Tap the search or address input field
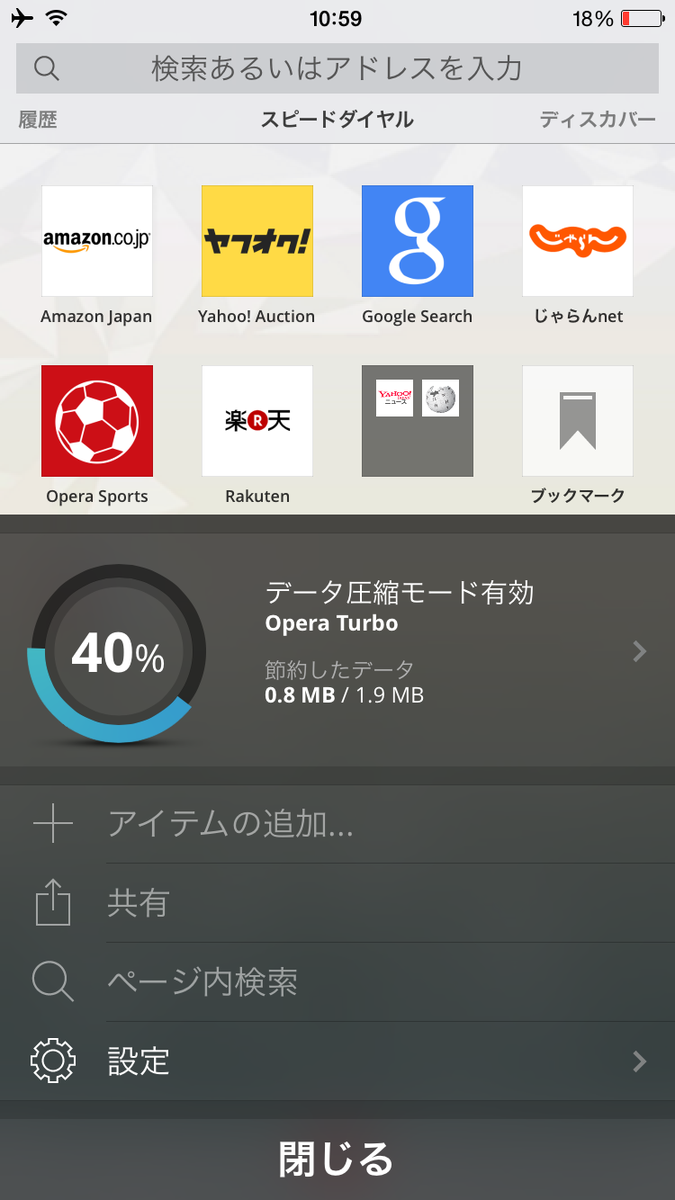This screenshot has width=675, height=1200. tap(337, 68)
